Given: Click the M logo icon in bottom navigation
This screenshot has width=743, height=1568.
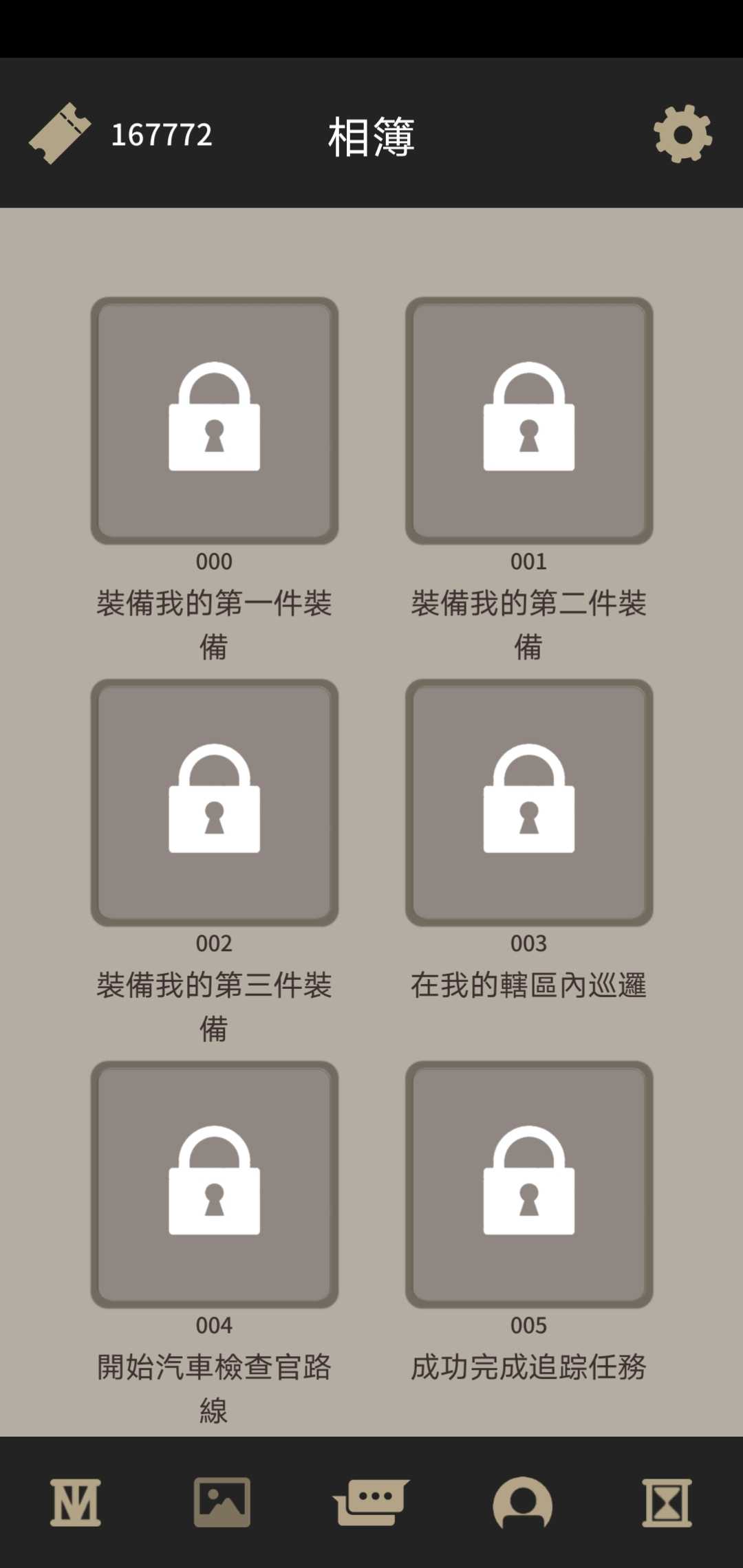Looking at the screenshot, I should [74, 1503].
